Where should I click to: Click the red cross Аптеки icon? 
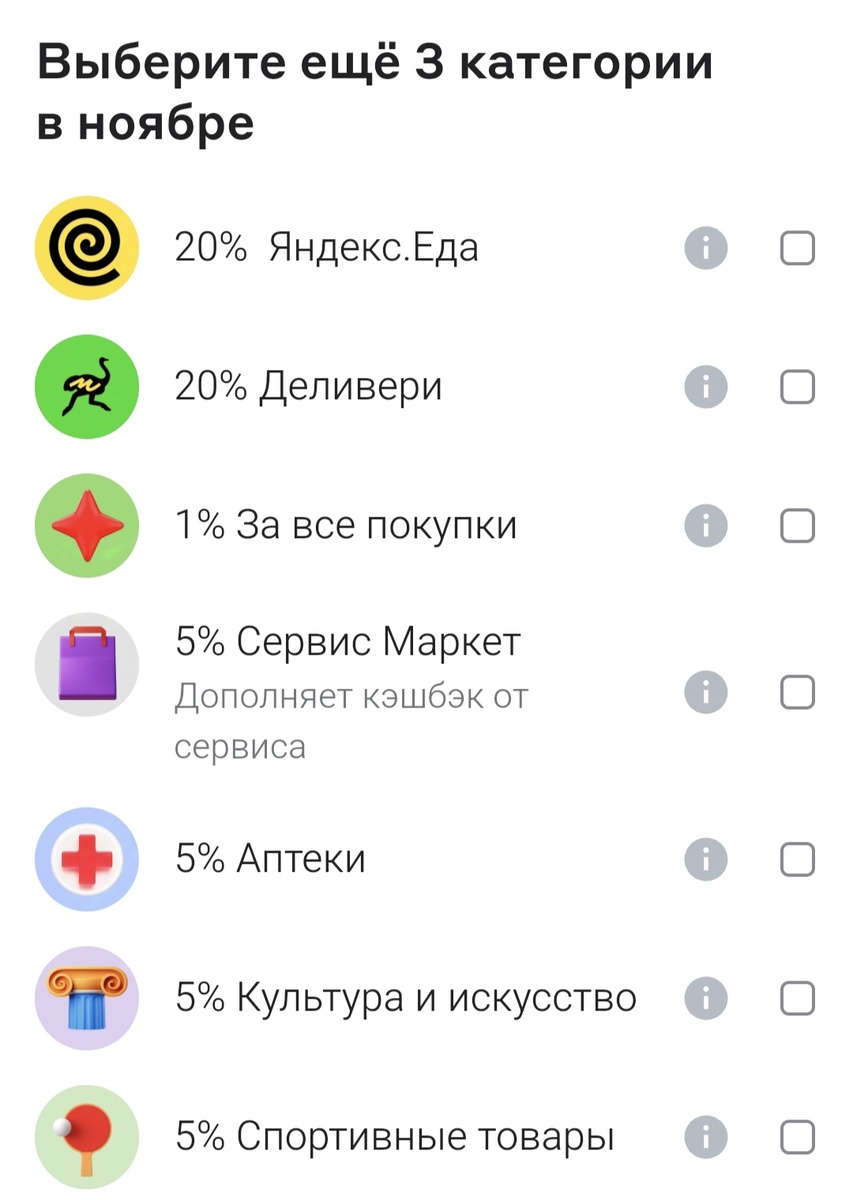tap(86, 858)
